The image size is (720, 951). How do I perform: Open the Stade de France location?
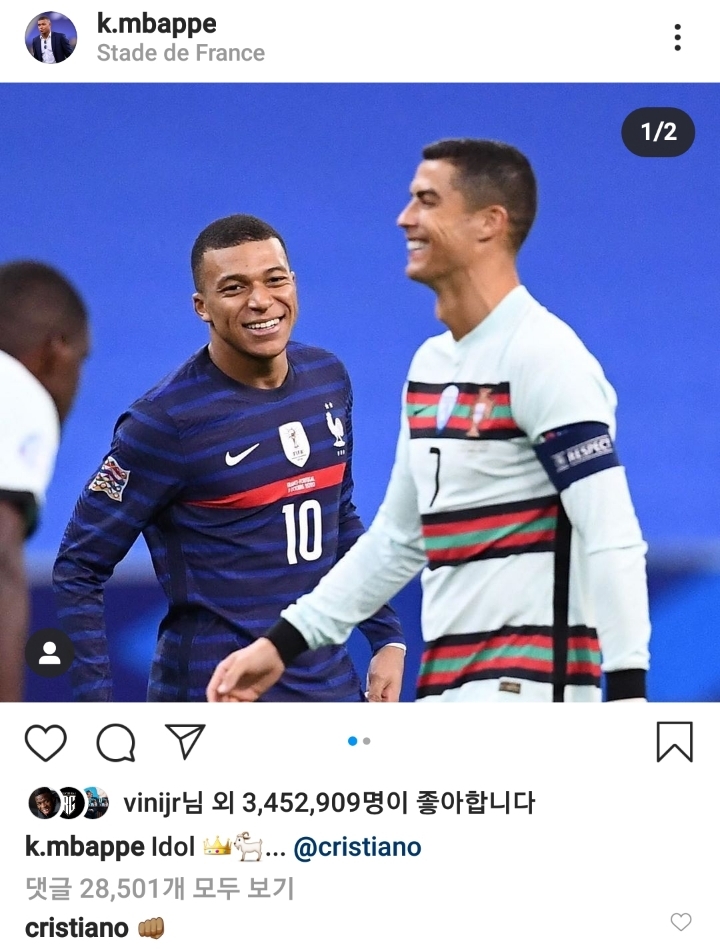coord(180,53)
